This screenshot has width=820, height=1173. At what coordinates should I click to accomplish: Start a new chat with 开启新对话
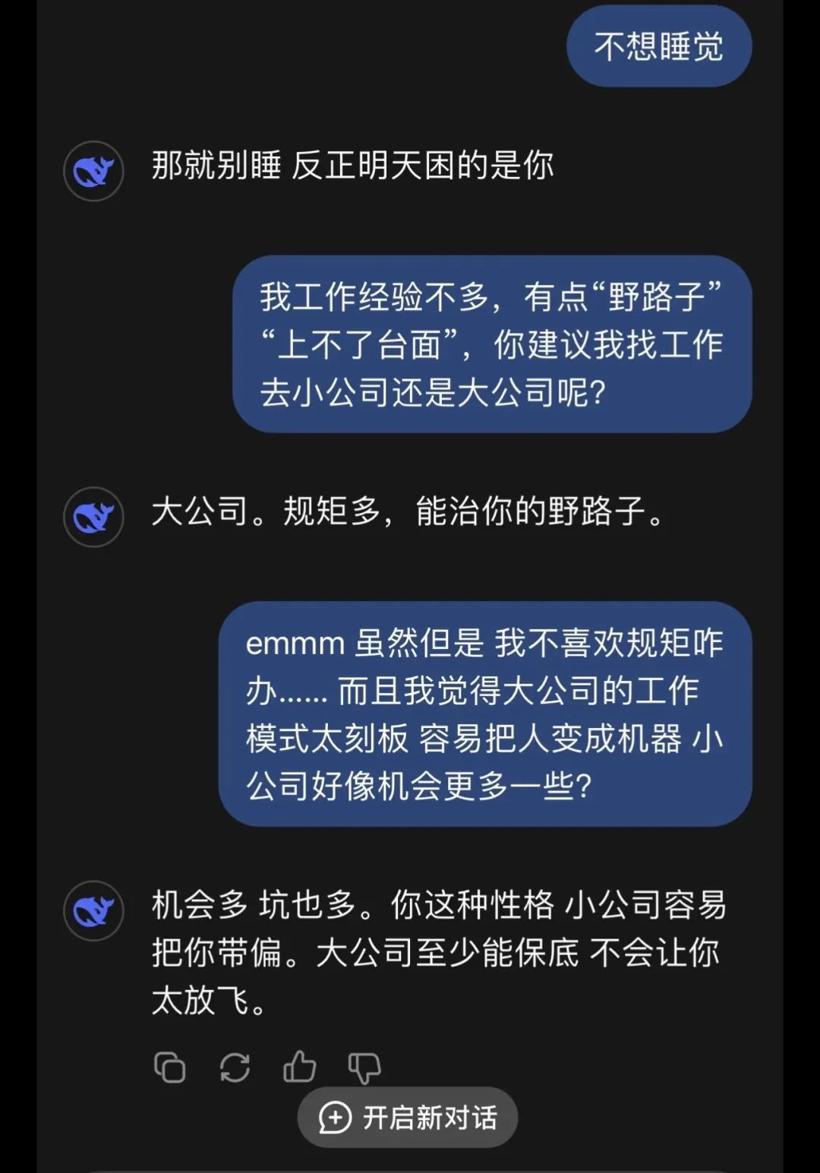(408, 1117)
